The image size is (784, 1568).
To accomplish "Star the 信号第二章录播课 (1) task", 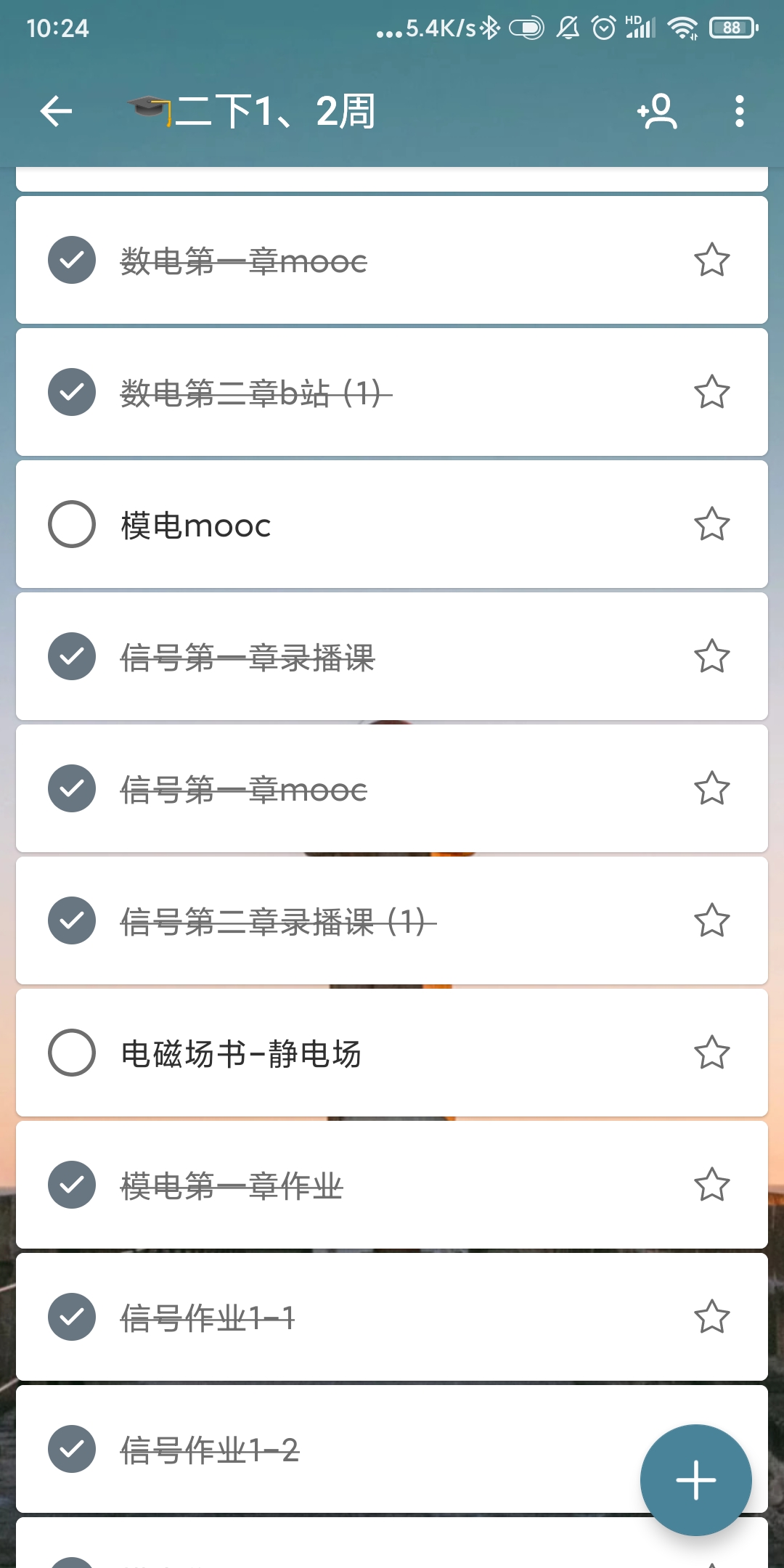I will [711, 921].
